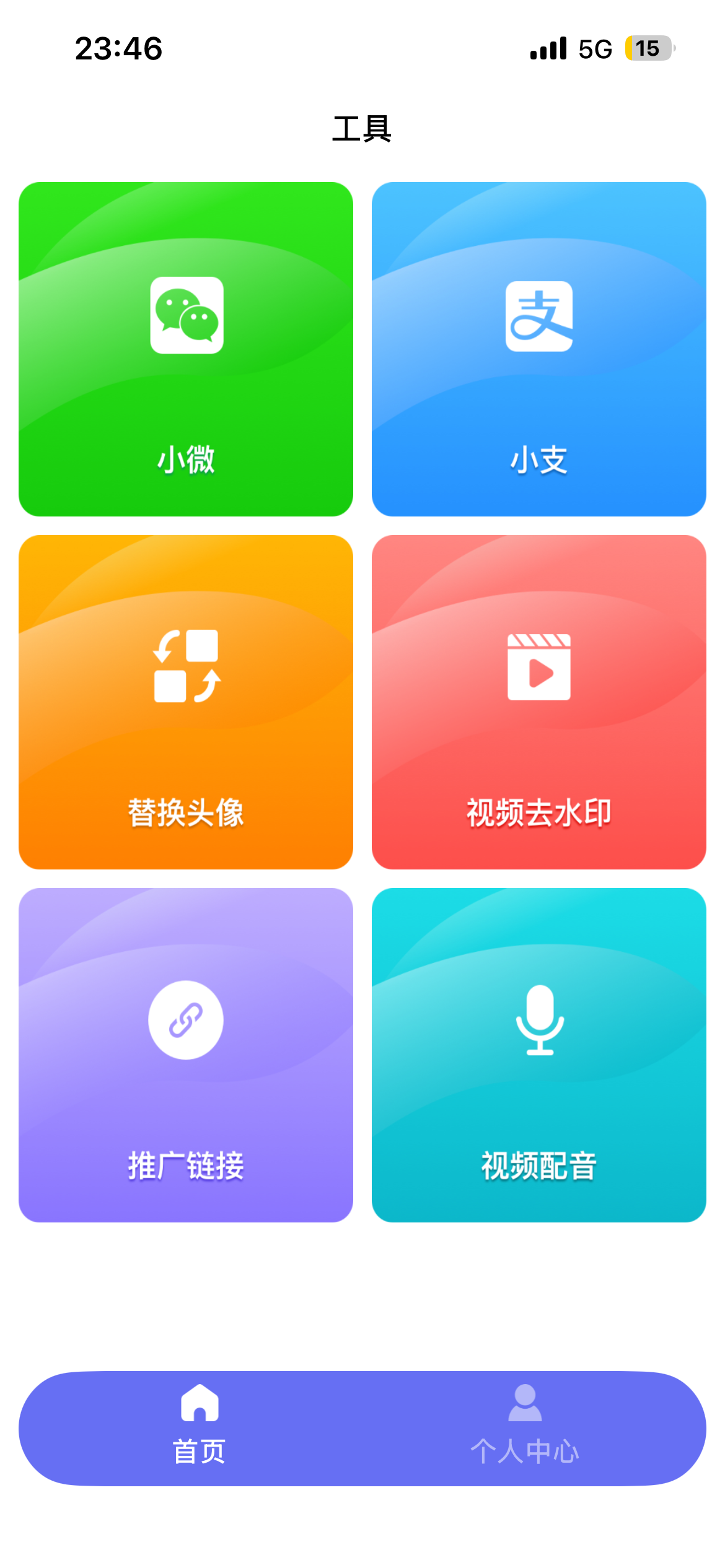Image resolution: width=725 pixels, height=1568 pixels.
Task: Open the 小支 tool card
Action: pyautogui.click(x=538, y=347)
